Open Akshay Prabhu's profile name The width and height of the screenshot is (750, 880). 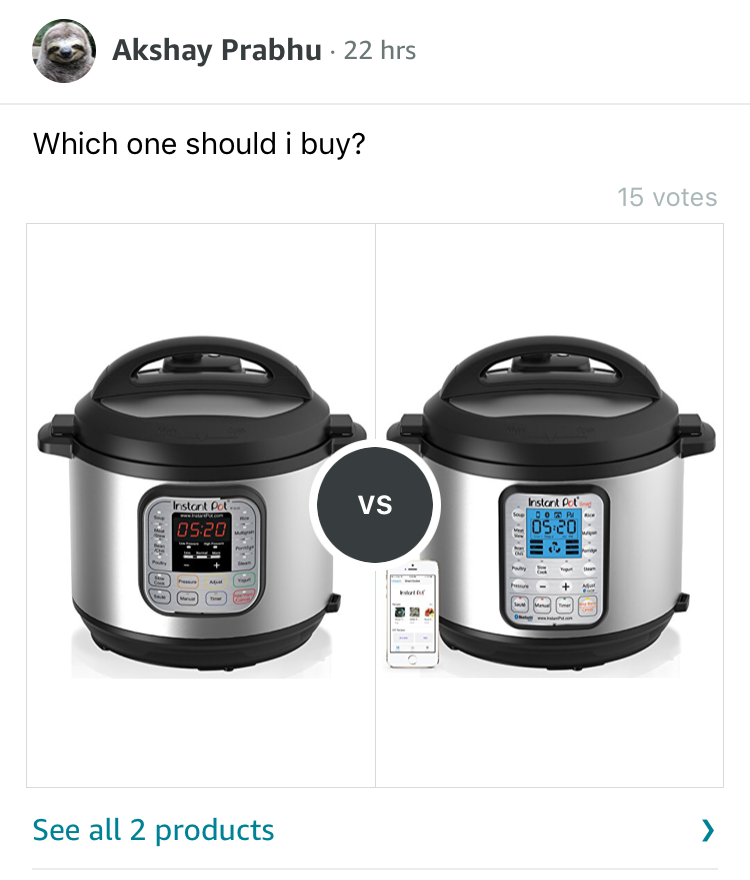217,50
